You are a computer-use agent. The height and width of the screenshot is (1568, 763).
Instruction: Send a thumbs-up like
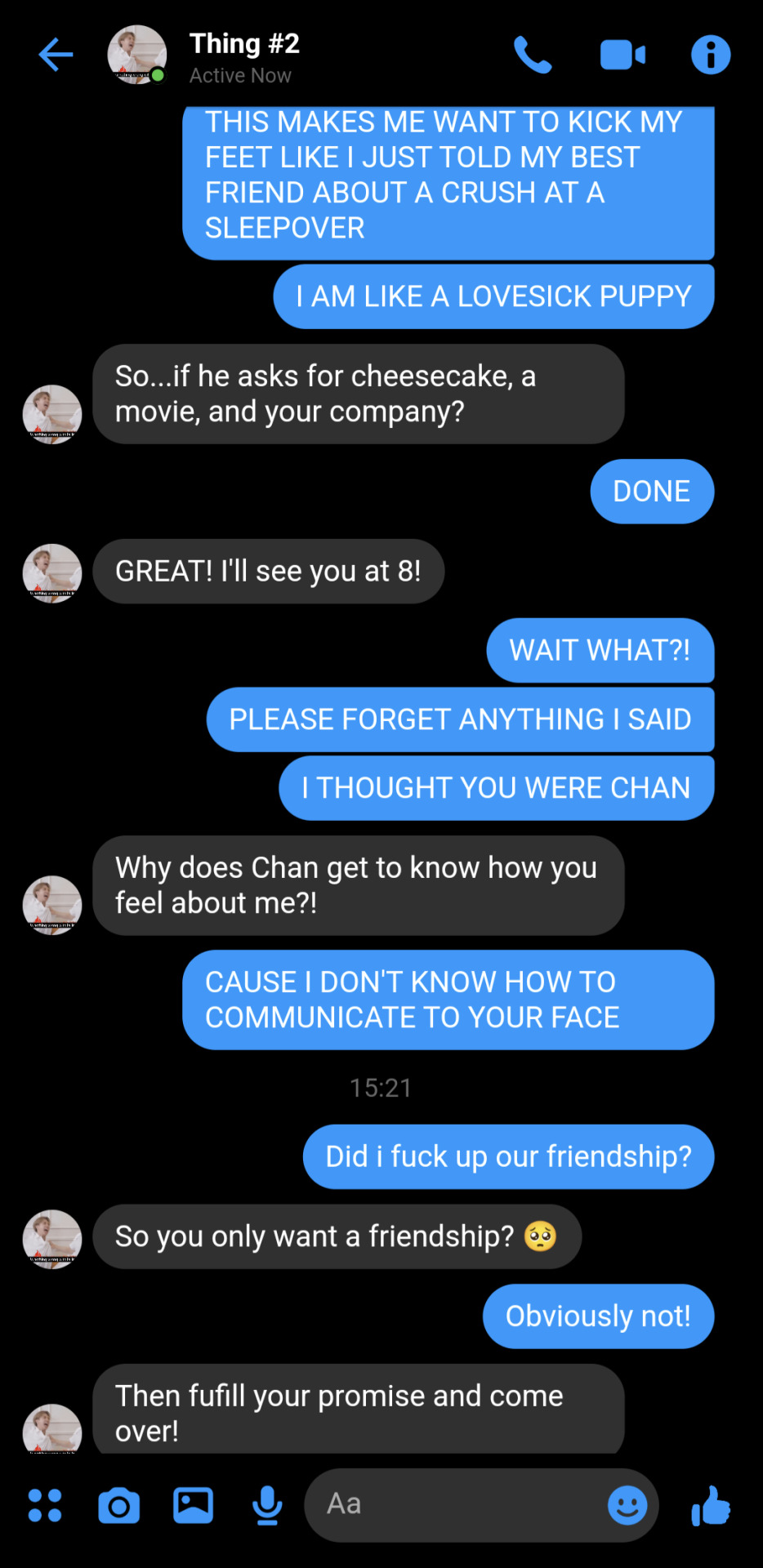pos(711,1505)
